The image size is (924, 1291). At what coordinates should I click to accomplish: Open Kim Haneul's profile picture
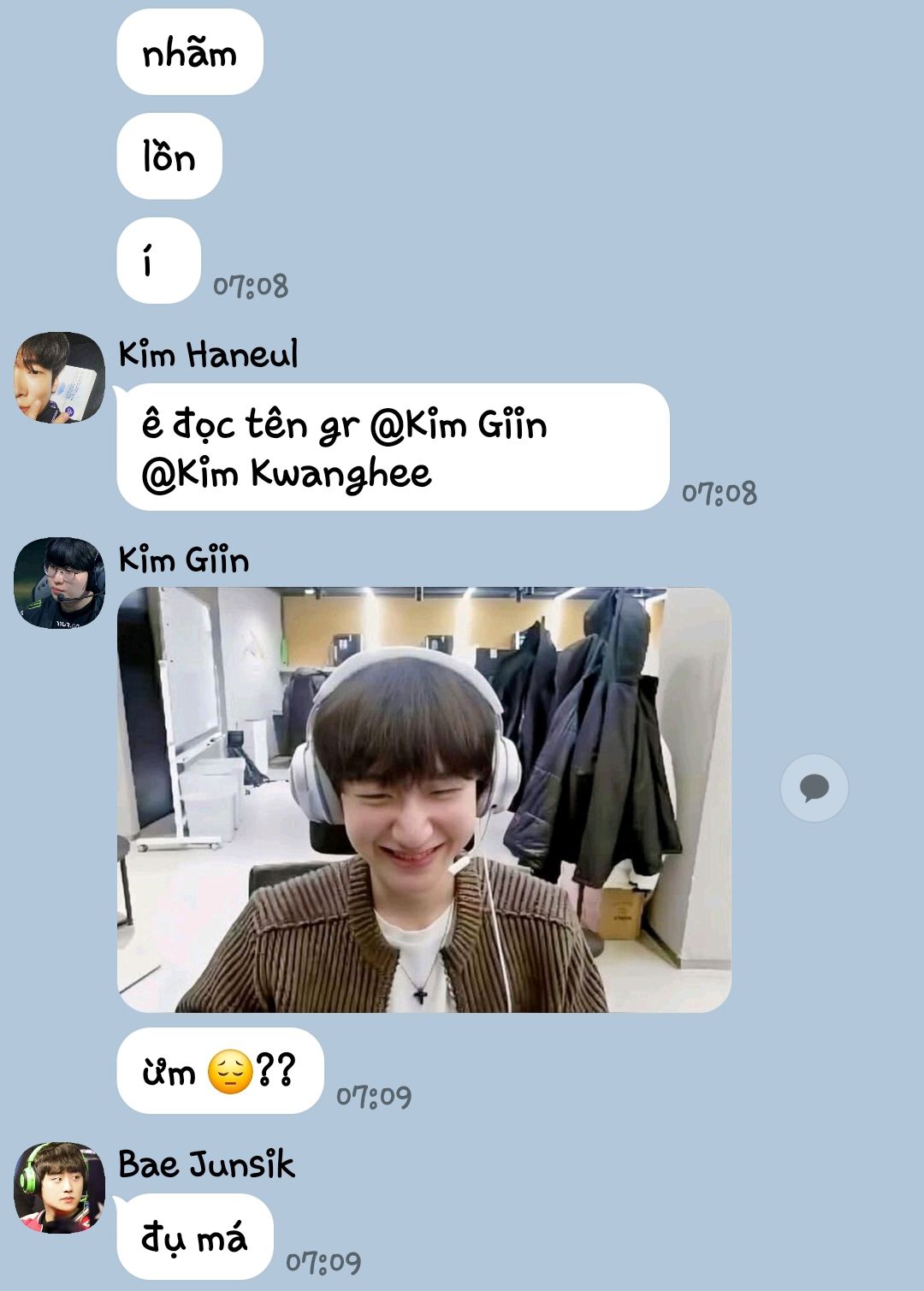click(59, 377)
